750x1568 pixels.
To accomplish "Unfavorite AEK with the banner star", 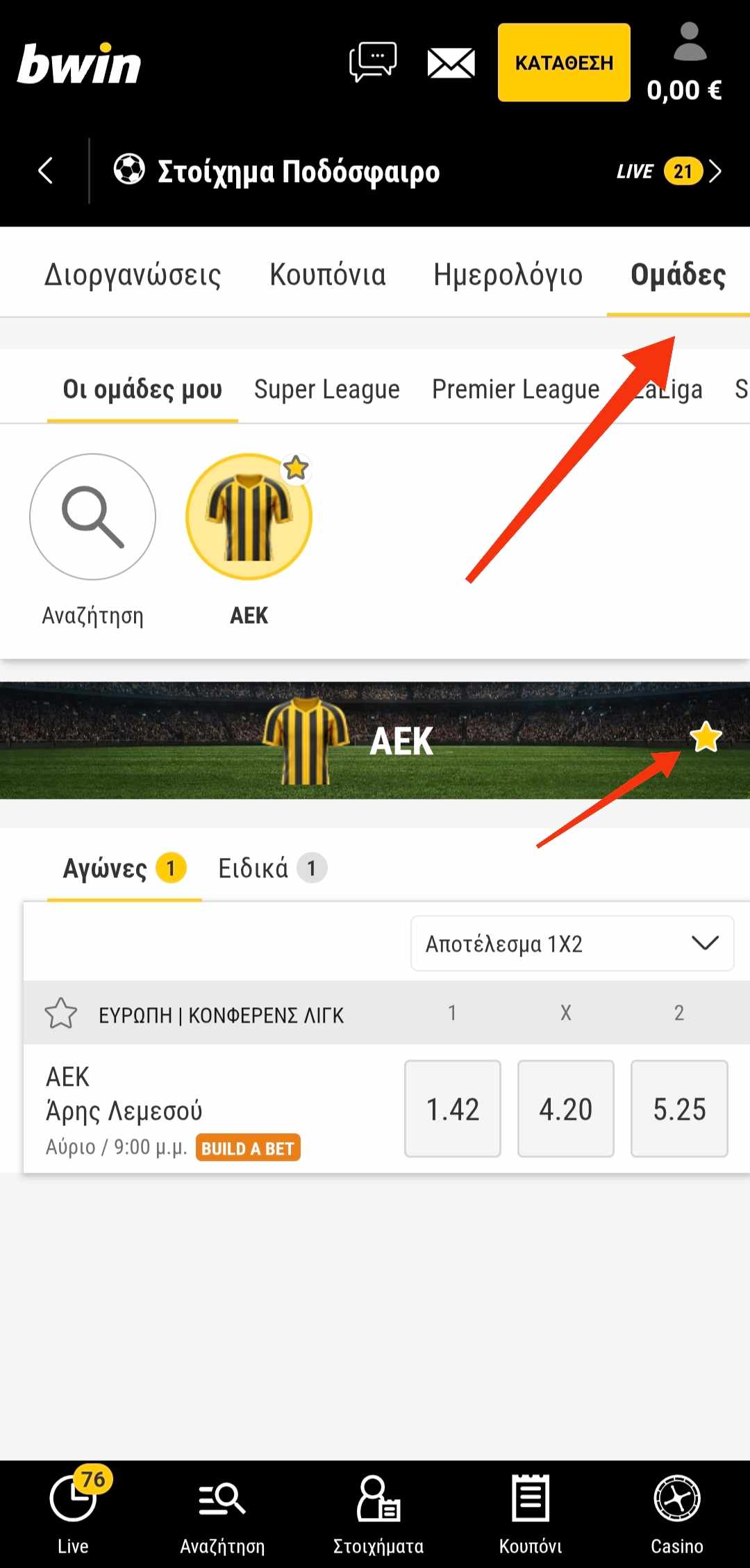I will (x=706, y=736).
